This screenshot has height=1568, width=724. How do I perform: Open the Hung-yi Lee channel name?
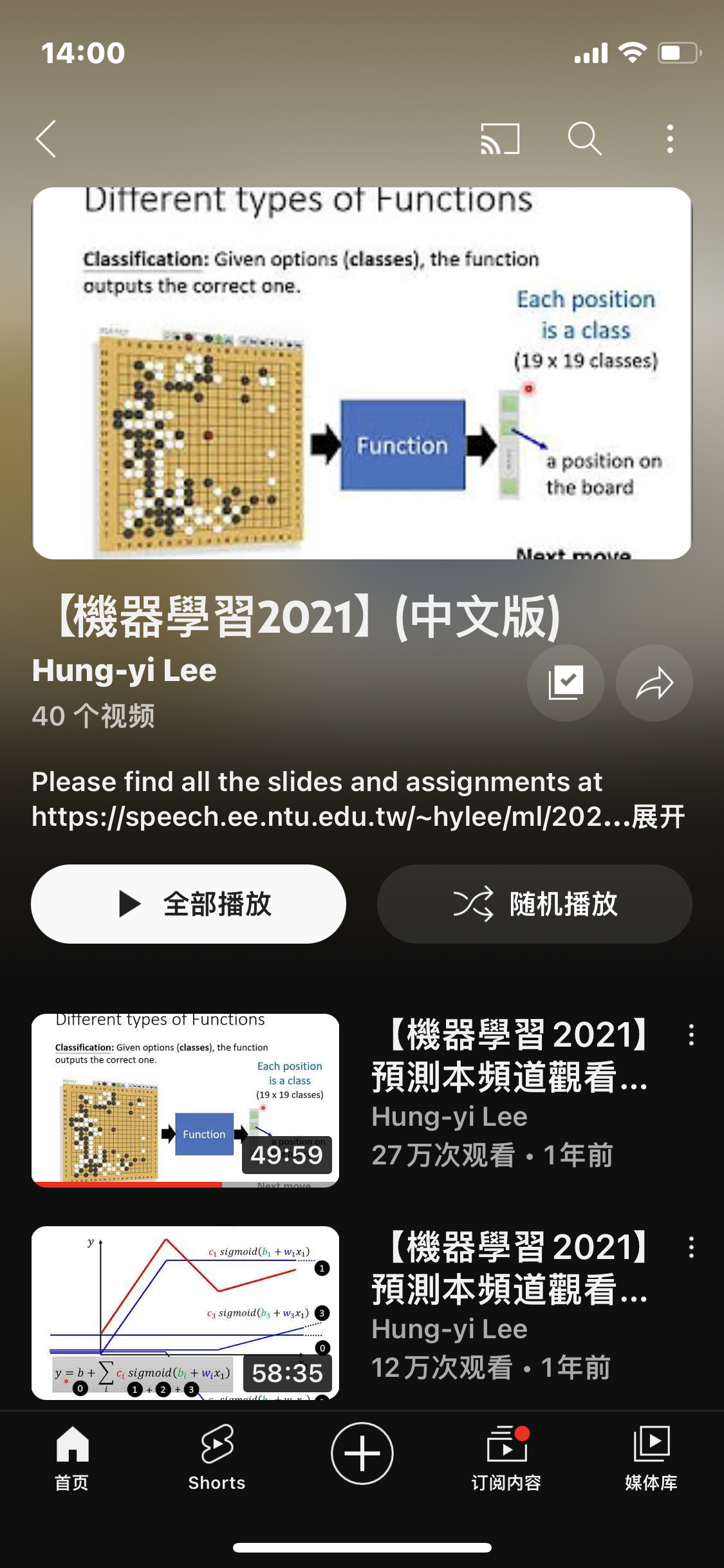124,671
